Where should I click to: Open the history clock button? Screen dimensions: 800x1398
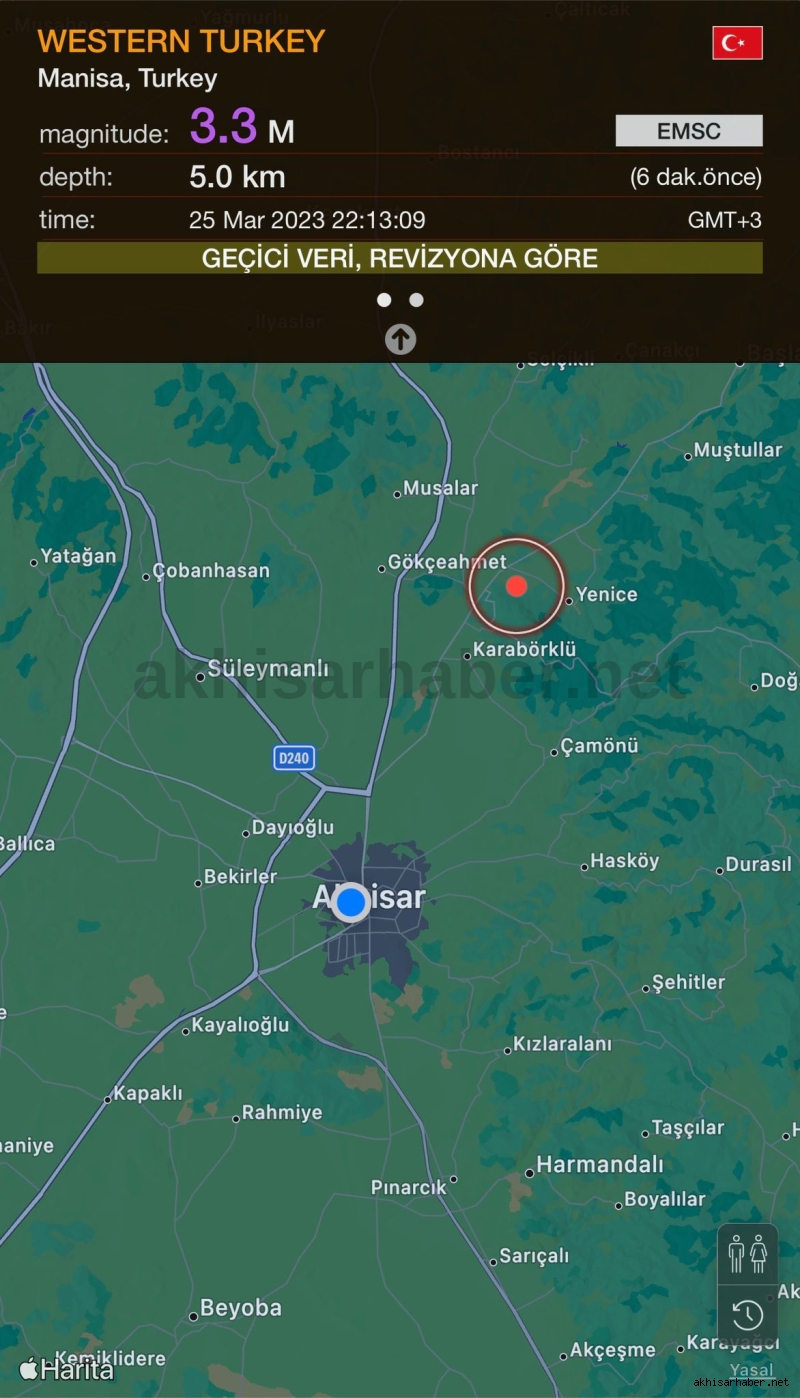(748, 1315)
